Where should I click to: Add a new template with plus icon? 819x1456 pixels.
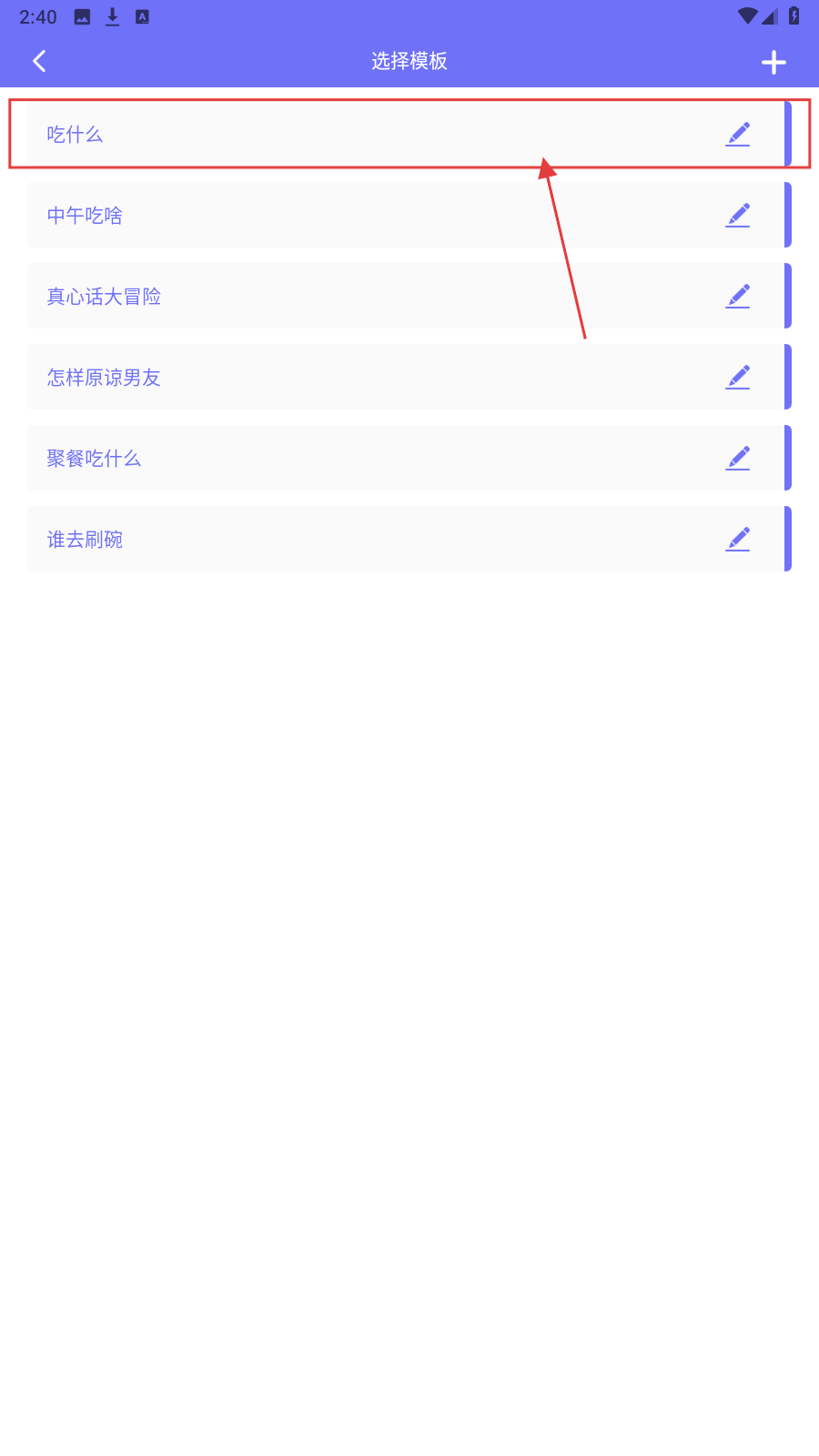(773, 62)
